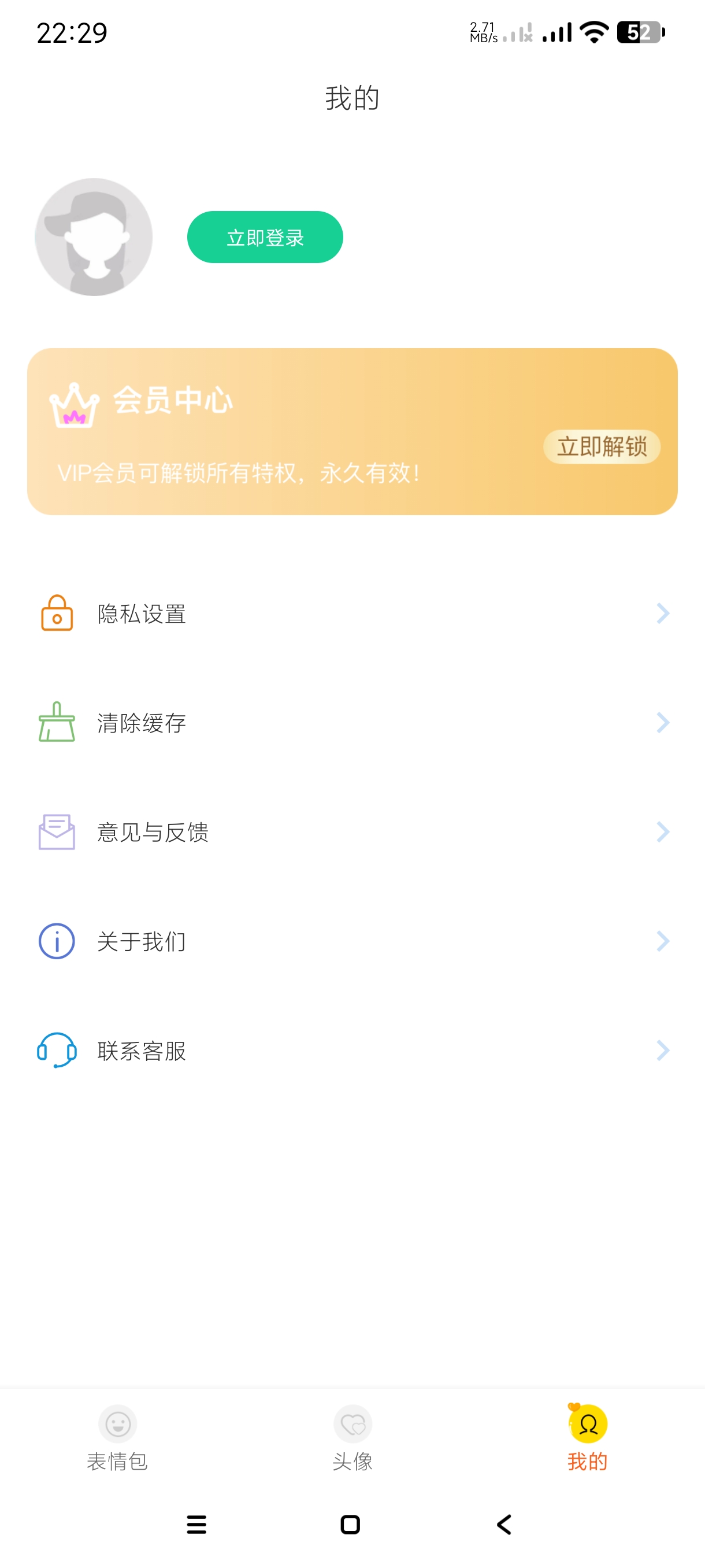Go back using system back button
This screenshot has width=705, height=1568.
[x=504, y=1525]
